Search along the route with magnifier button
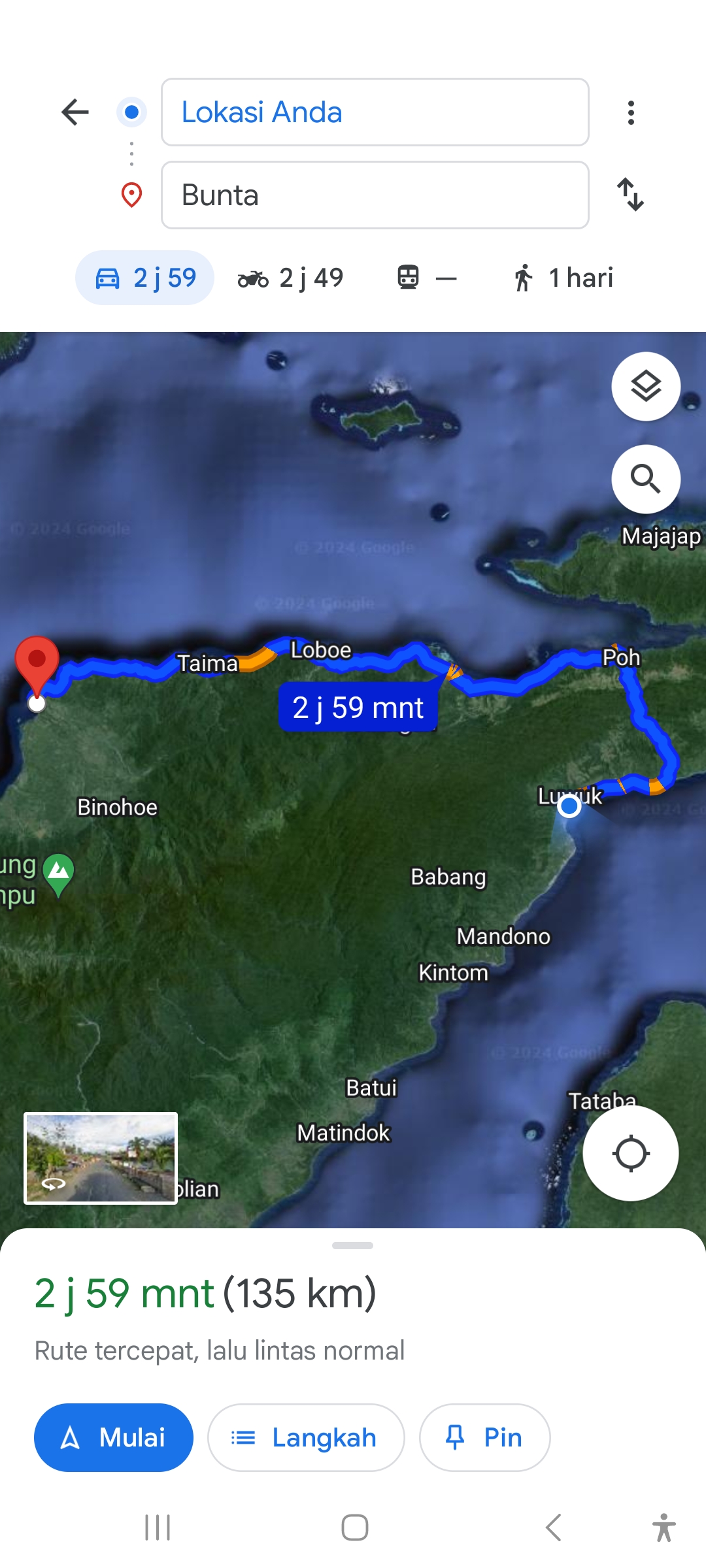The height and width of the screenshot is (1568, 706). point(646,479)
